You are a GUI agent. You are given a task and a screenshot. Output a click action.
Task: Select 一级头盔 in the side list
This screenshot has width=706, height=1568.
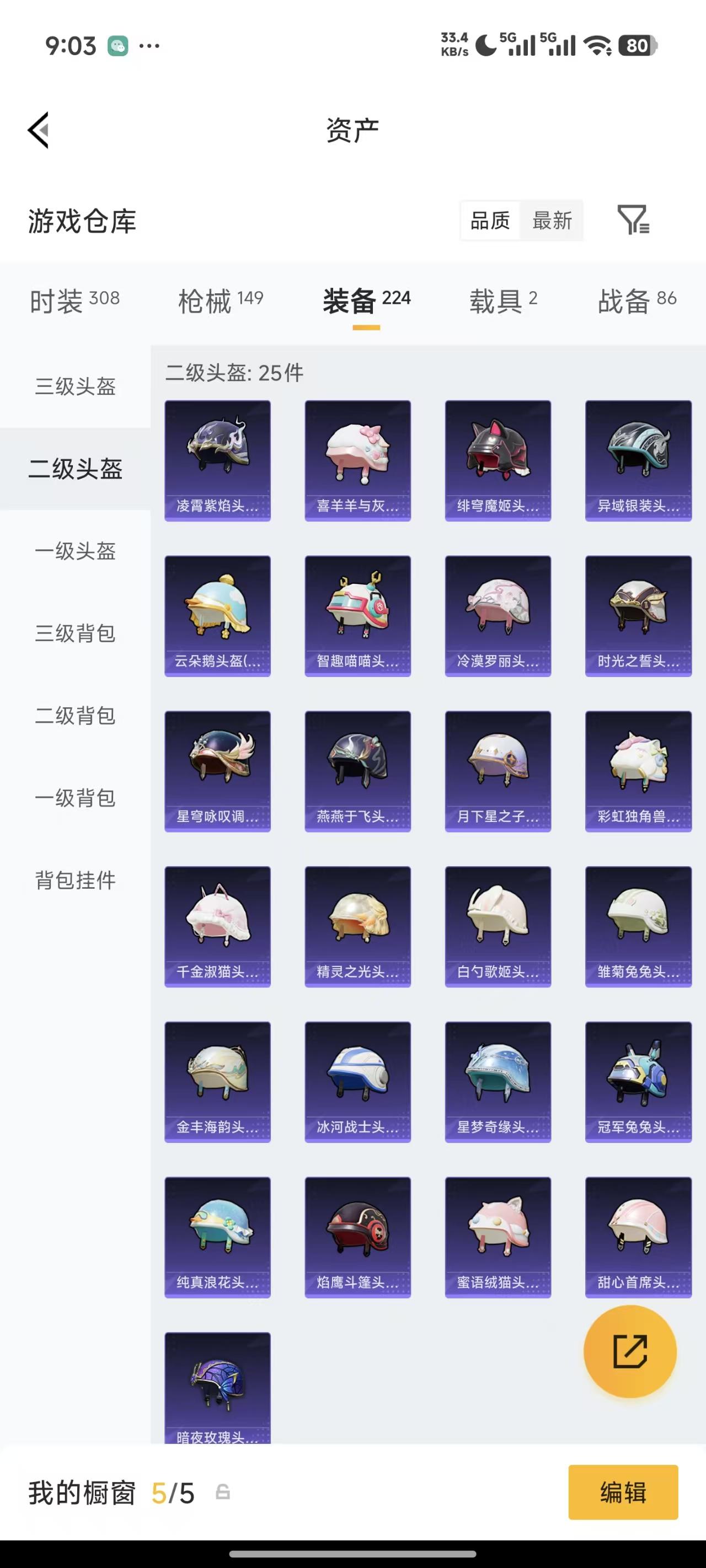click(75, 551)
